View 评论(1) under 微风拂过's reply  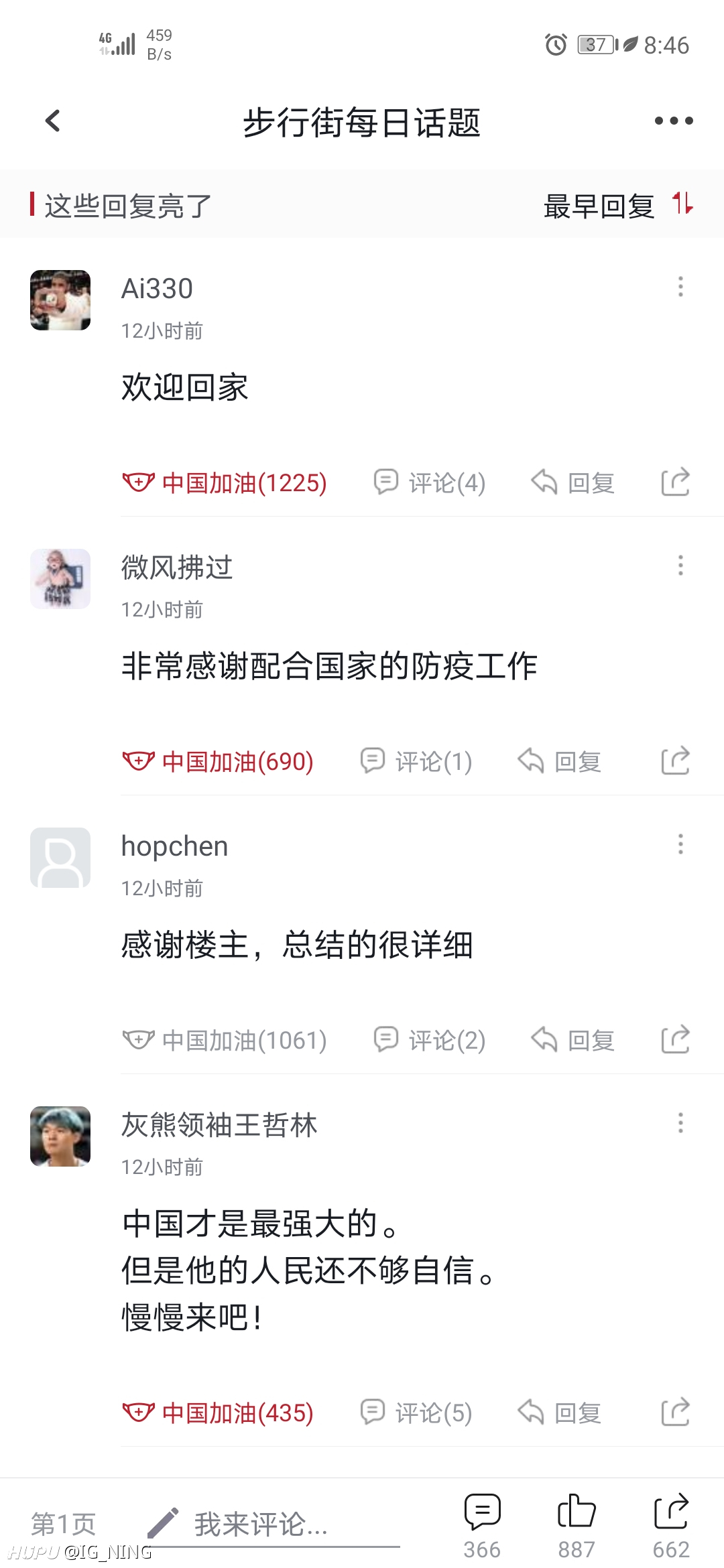click(x=416, y=761)
